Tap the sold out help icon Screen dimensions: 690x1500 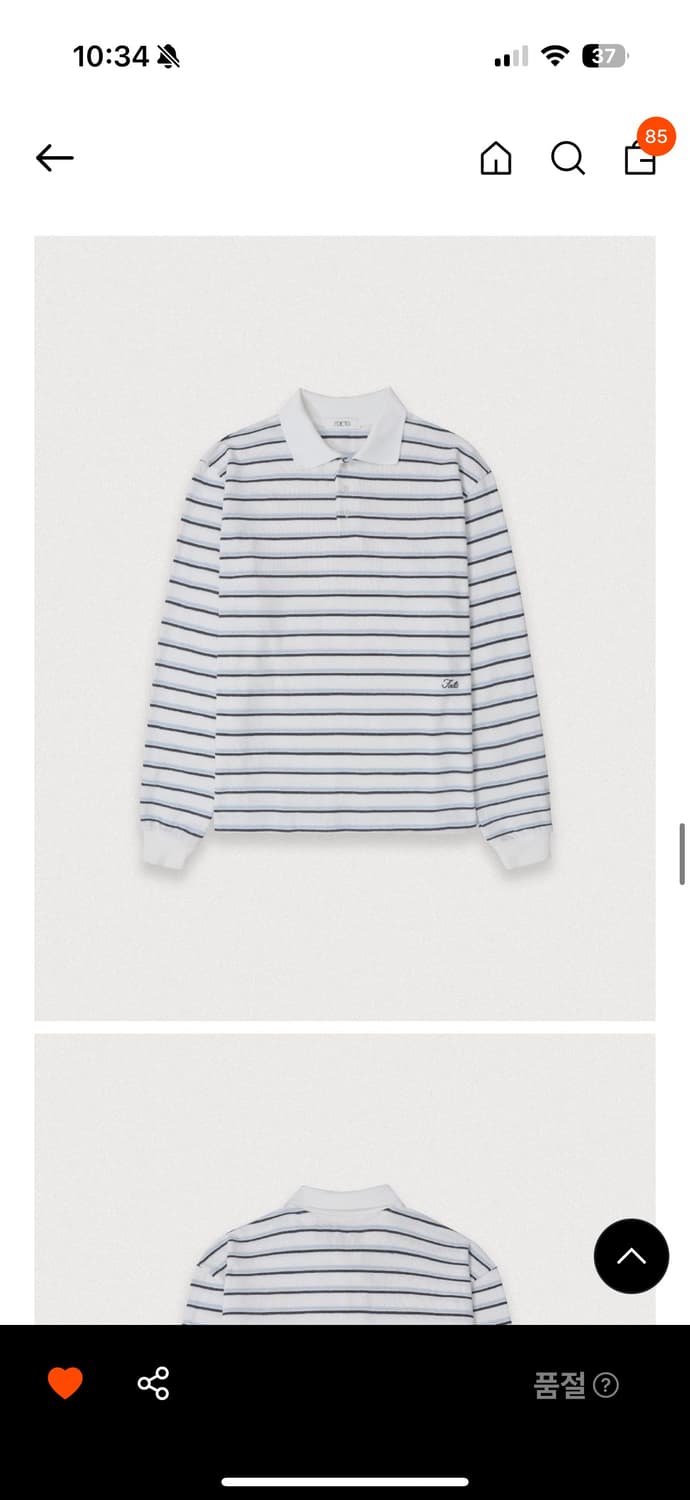pyautogui.click(x=606, y=1385)
